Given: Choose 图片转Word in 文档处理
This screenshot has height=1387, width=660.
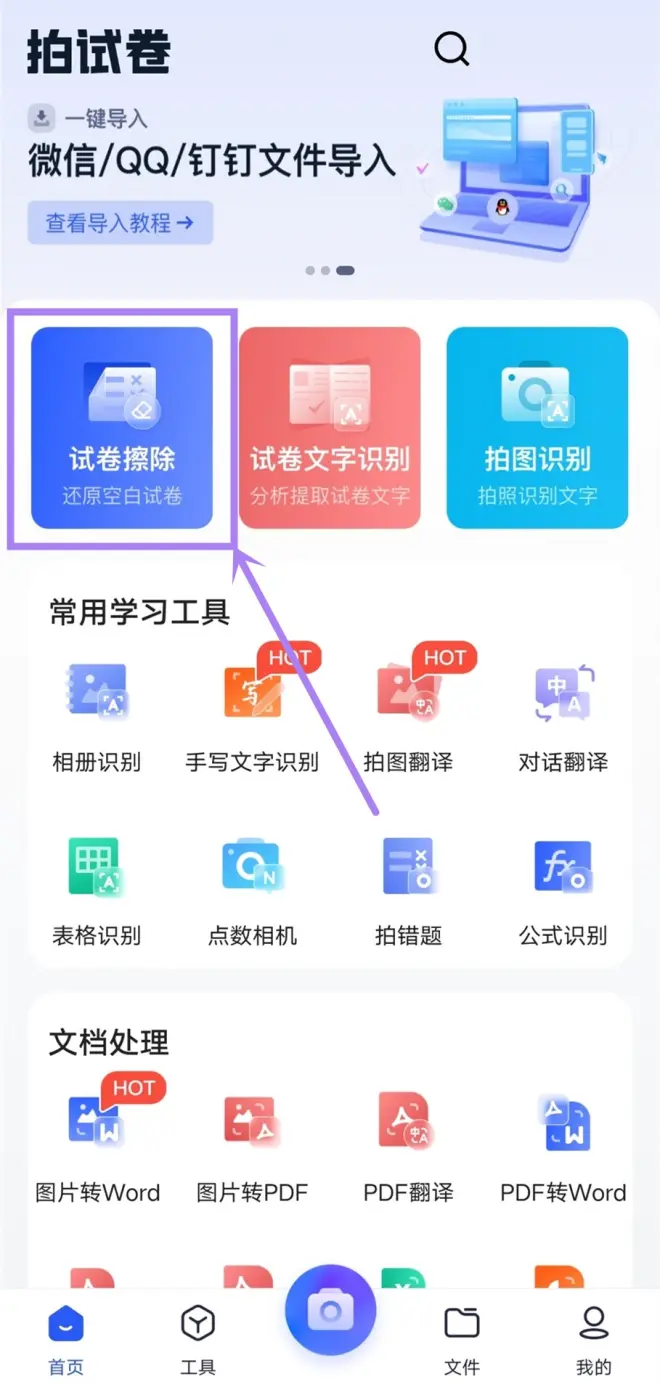Looking at the screenshot, I should 97,1145.
